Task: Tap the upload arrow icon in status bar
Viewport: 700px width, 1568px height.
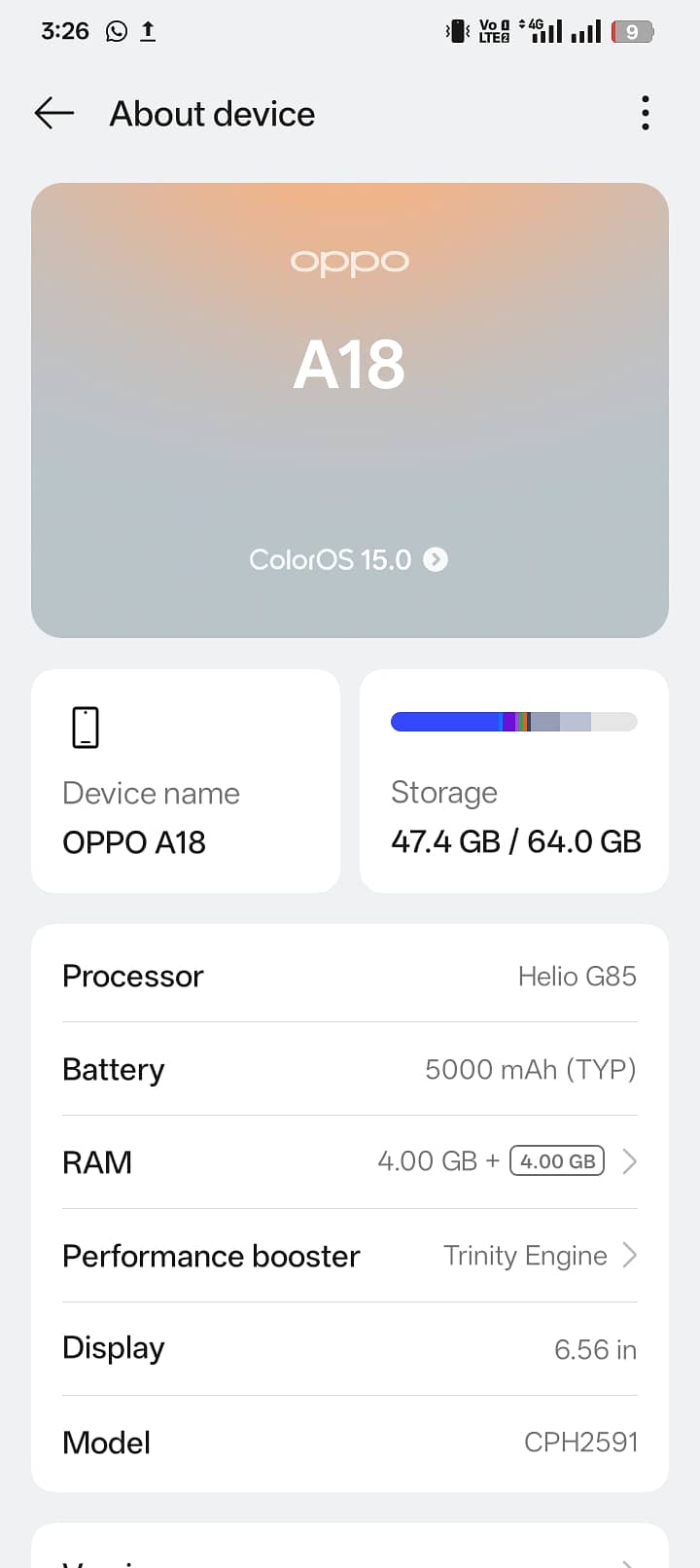Action: (148, 31)
